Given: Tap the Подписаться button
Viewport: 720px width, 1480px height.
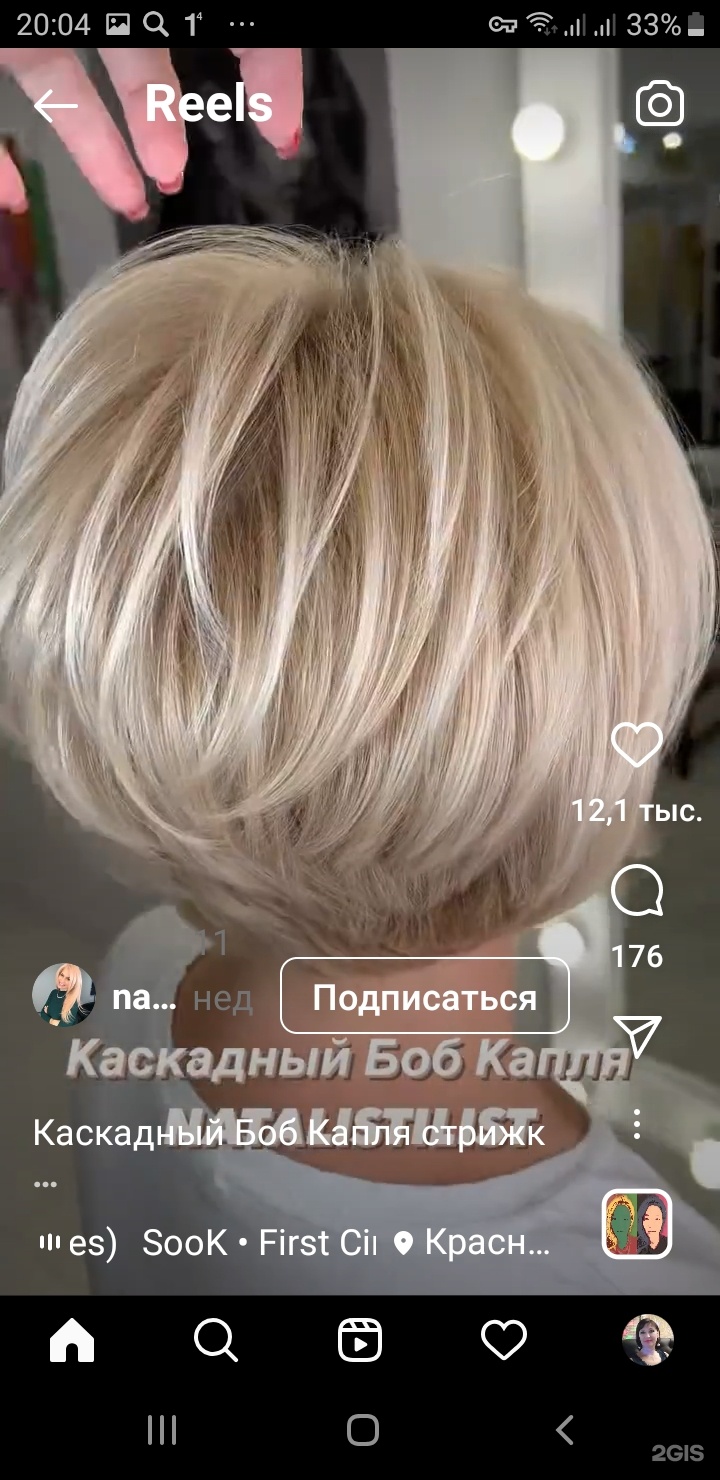Looking at the screenshot, I should 424,996.
